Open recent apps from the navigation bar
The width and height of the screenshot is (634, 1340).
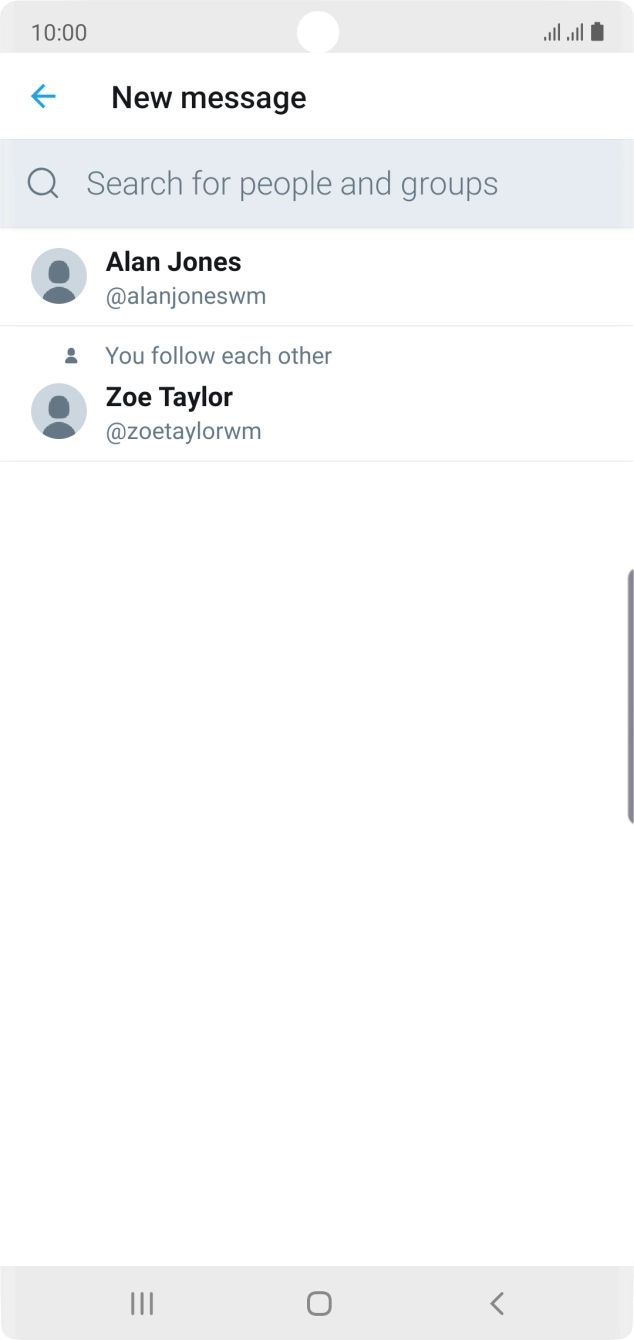(142, 1303)
